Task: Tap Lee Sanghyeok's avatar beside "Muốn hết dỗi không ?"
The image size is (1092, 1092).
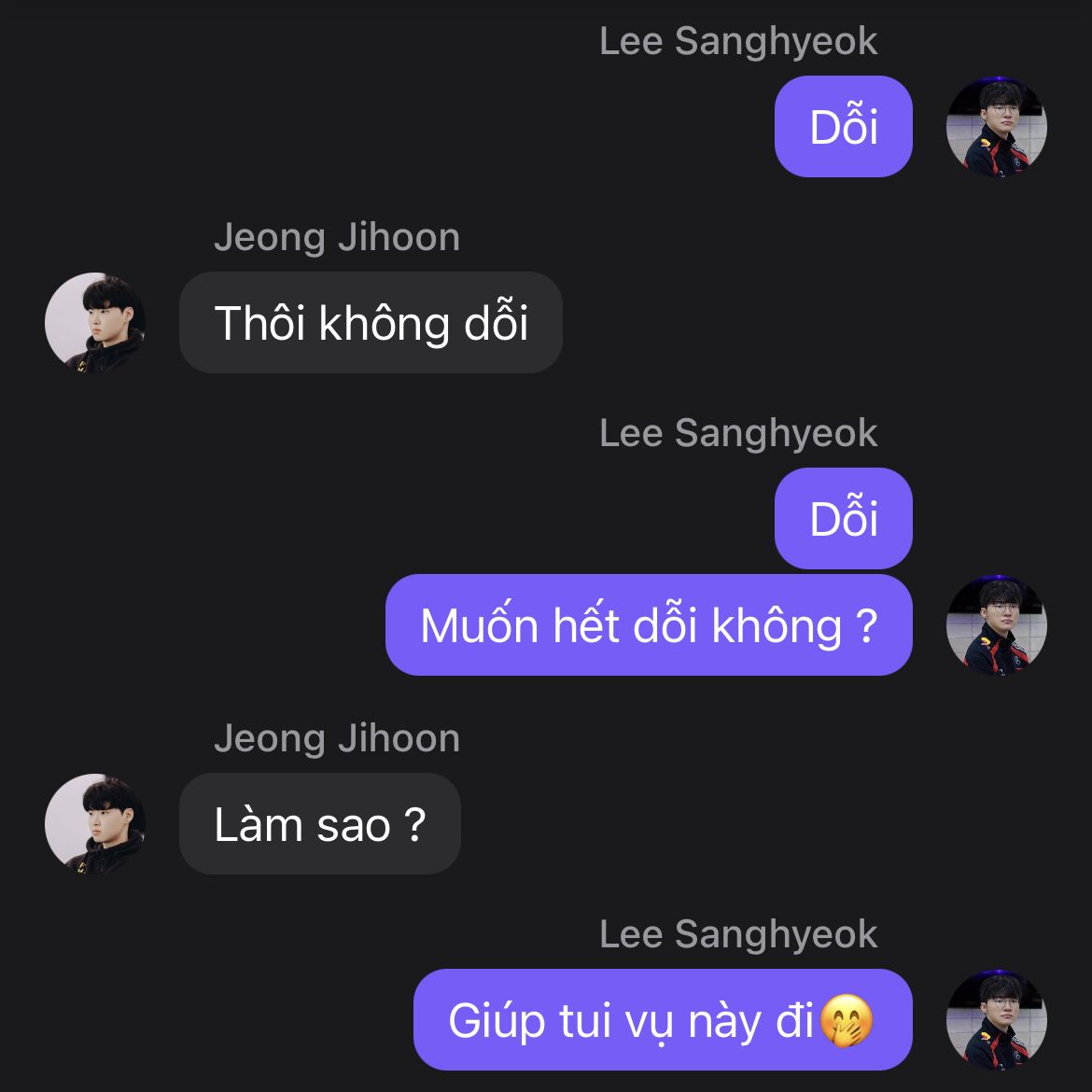Action: 996,624
